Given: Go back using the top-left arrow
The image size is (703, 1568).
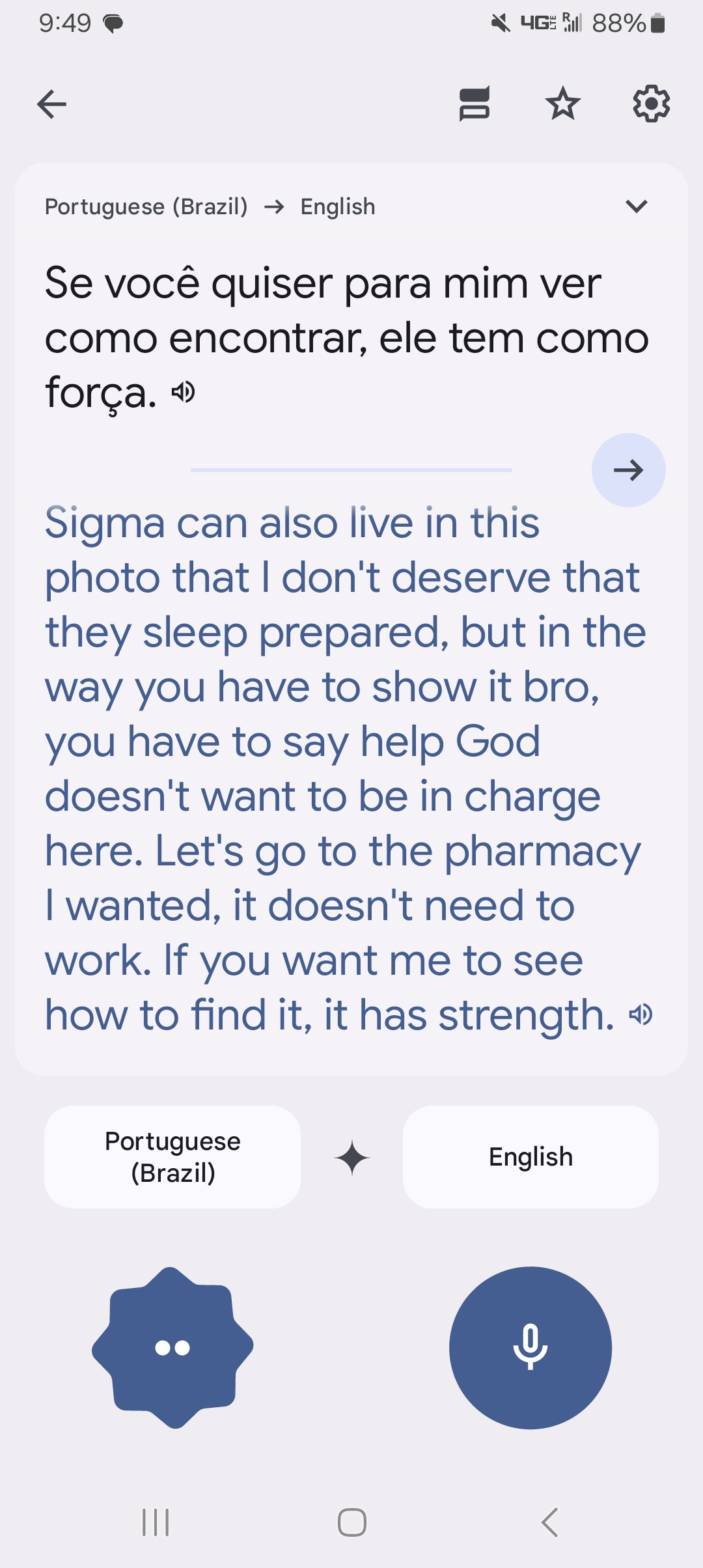Looking at the screenshot, I should [x=52, y=104].
